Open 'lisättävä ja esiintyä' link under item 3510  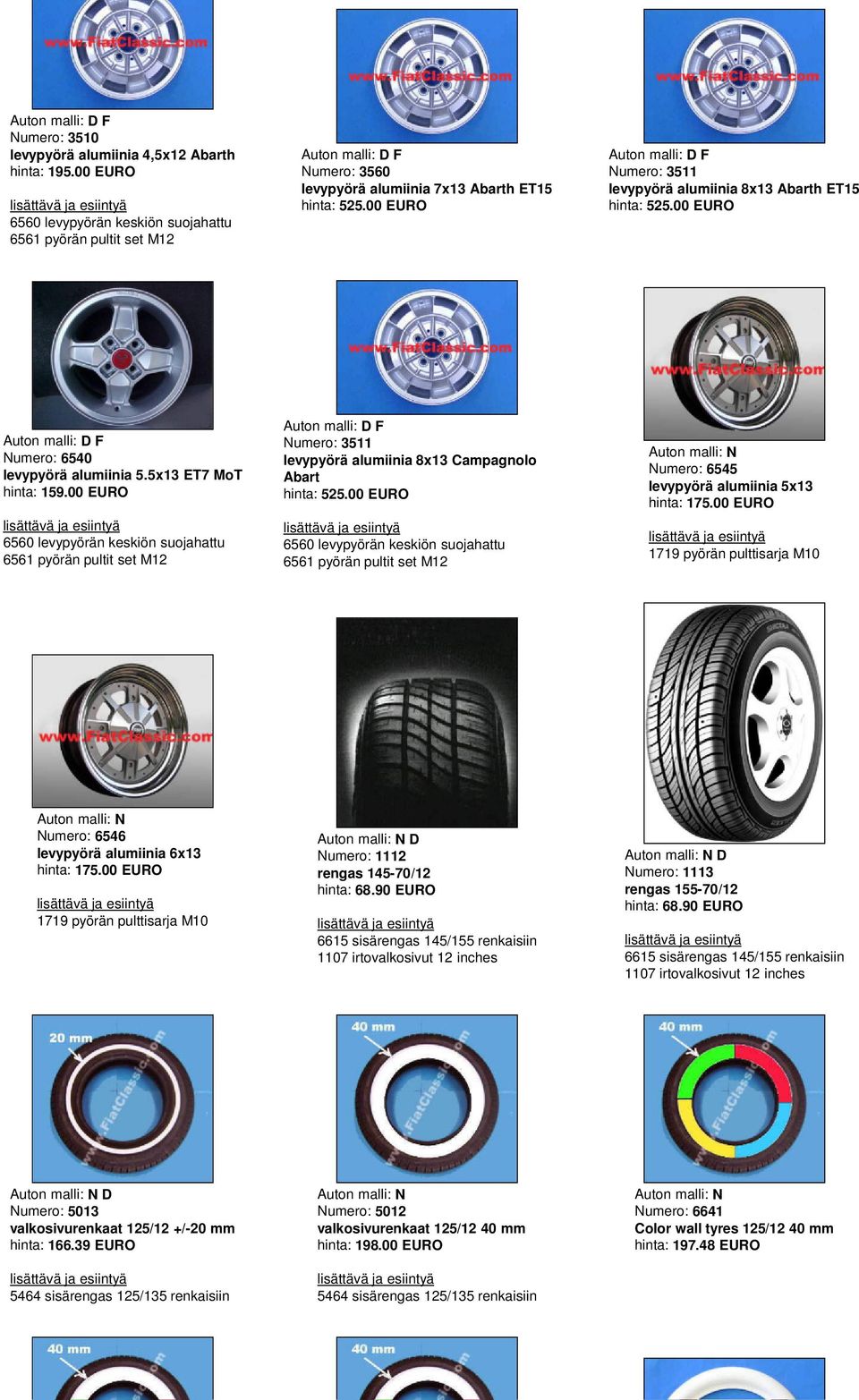pyautogui.click(x=68, y=206)
